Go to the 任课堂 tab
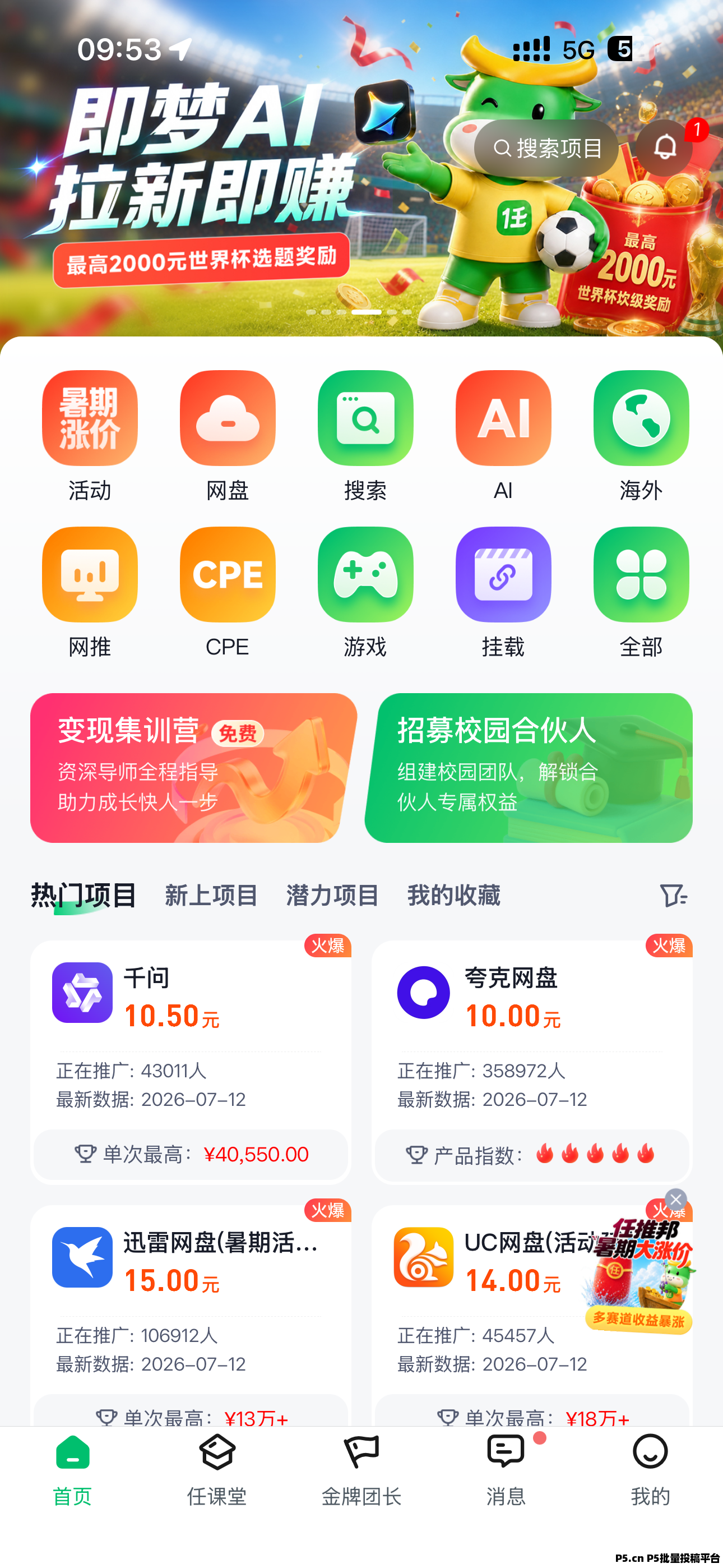 pyautogui.click(x=217, y=1469)
